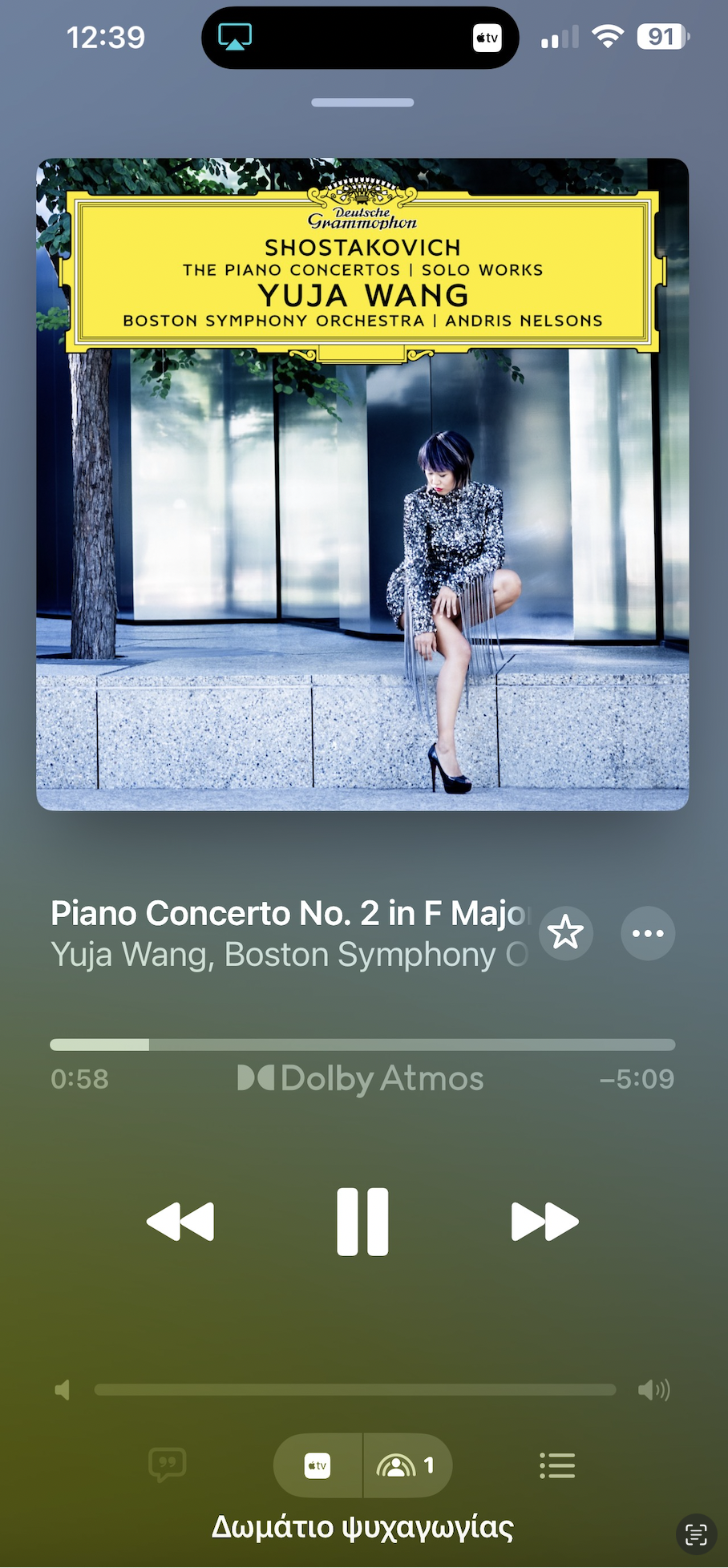Adjust volume on the volume slider
Viewport: 728px width, 1568px height.
[355, 1390]
